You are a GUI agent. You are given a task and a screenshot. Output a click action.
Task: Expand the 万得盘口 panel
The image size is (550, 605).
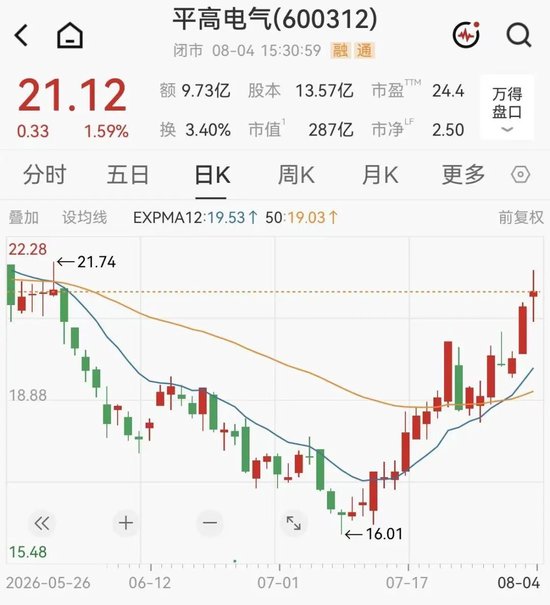coord(507,107)
